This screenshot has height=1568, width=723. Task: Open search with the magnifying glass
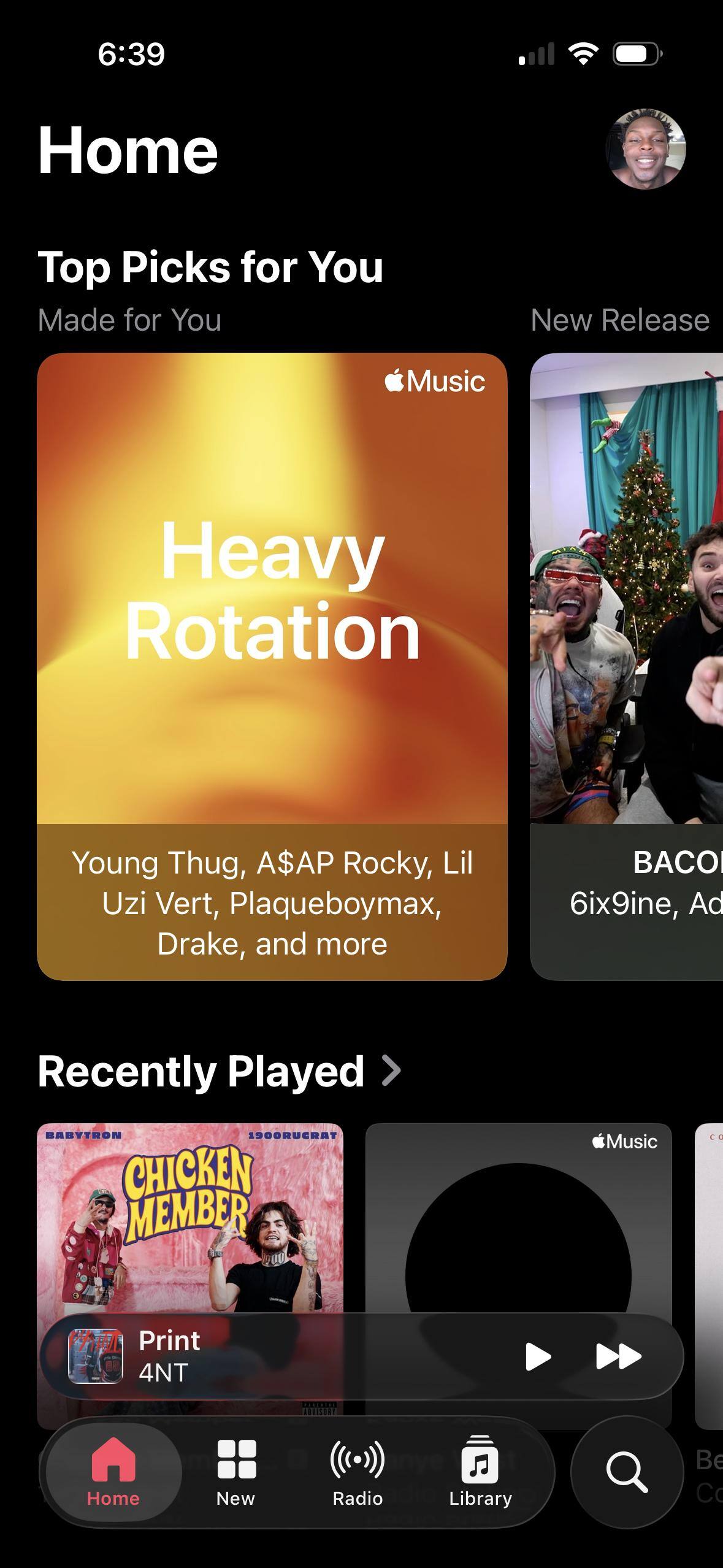coord(626,1472)
